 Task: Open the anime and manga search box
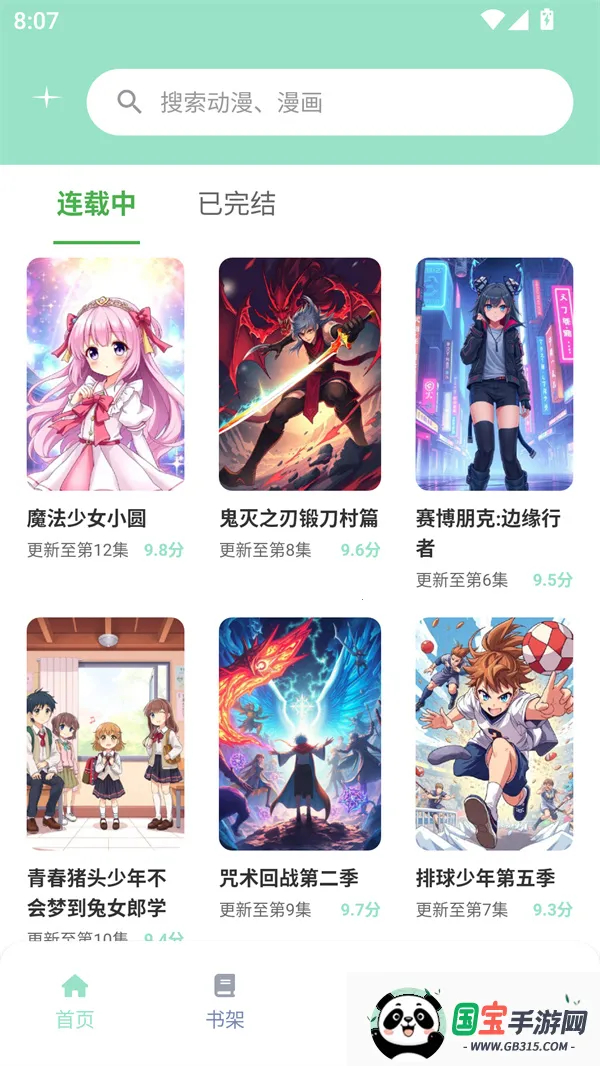coord(330,102)
